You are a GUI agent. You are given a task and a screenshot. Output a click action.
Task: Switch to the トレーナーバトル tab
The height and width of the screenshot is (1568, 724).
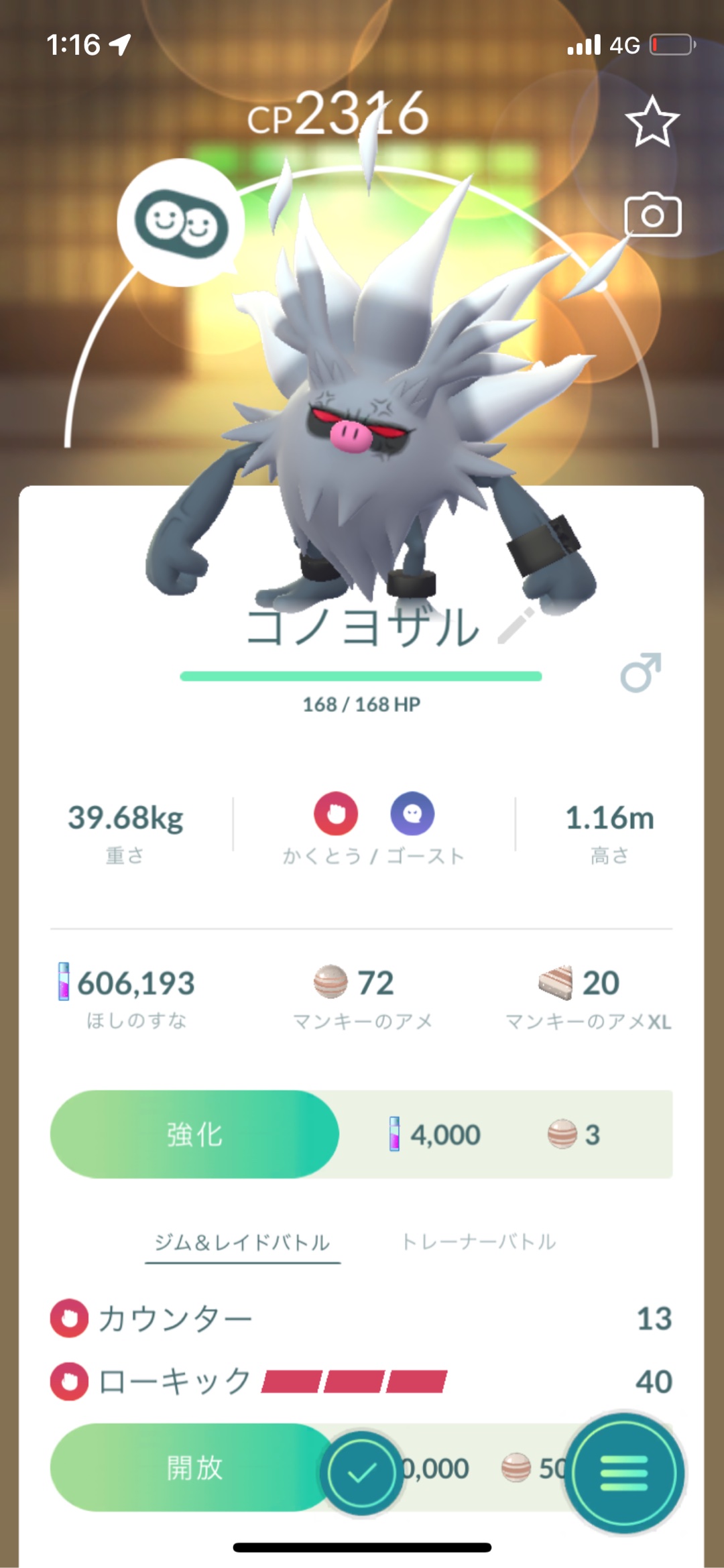478,1242
